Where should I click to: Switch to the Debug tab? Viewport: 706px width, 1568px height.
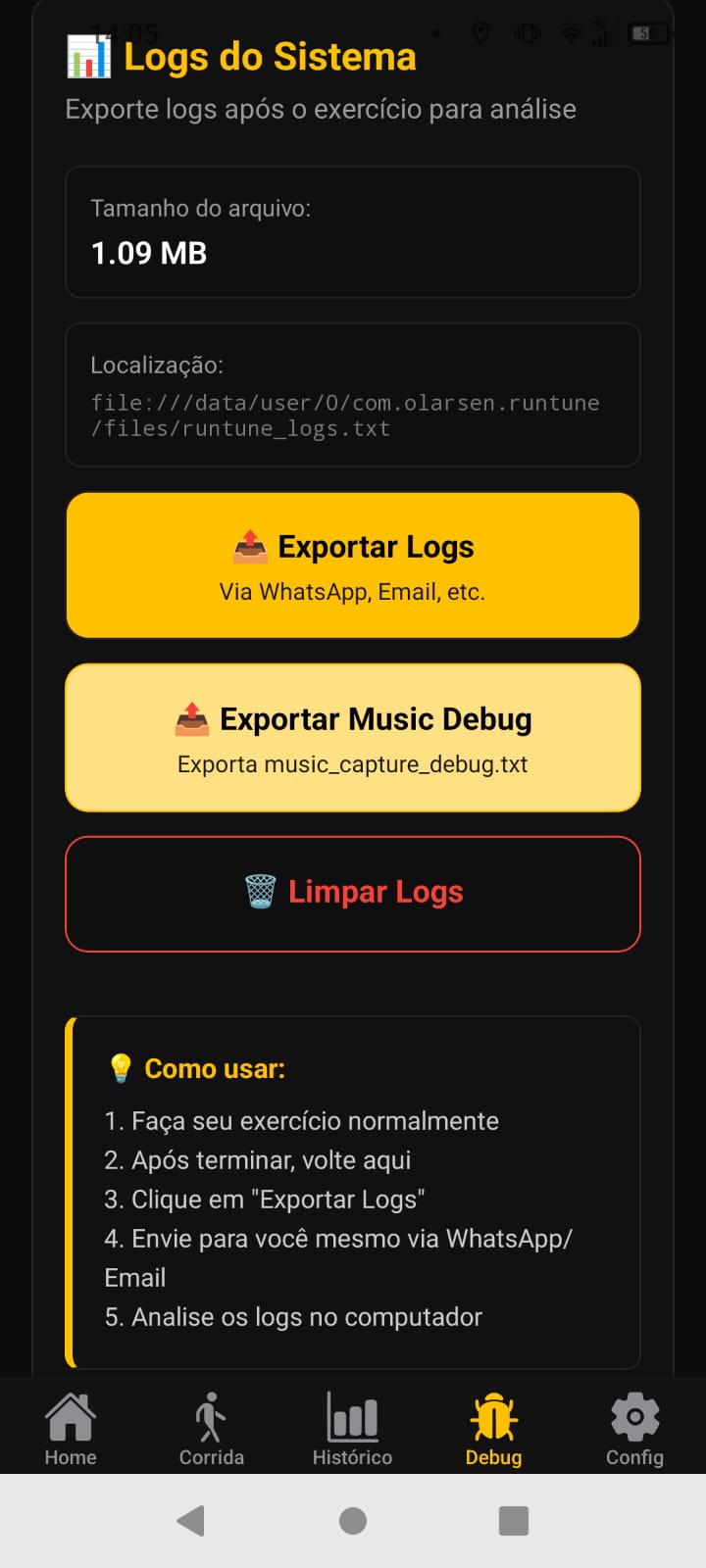493,1428
